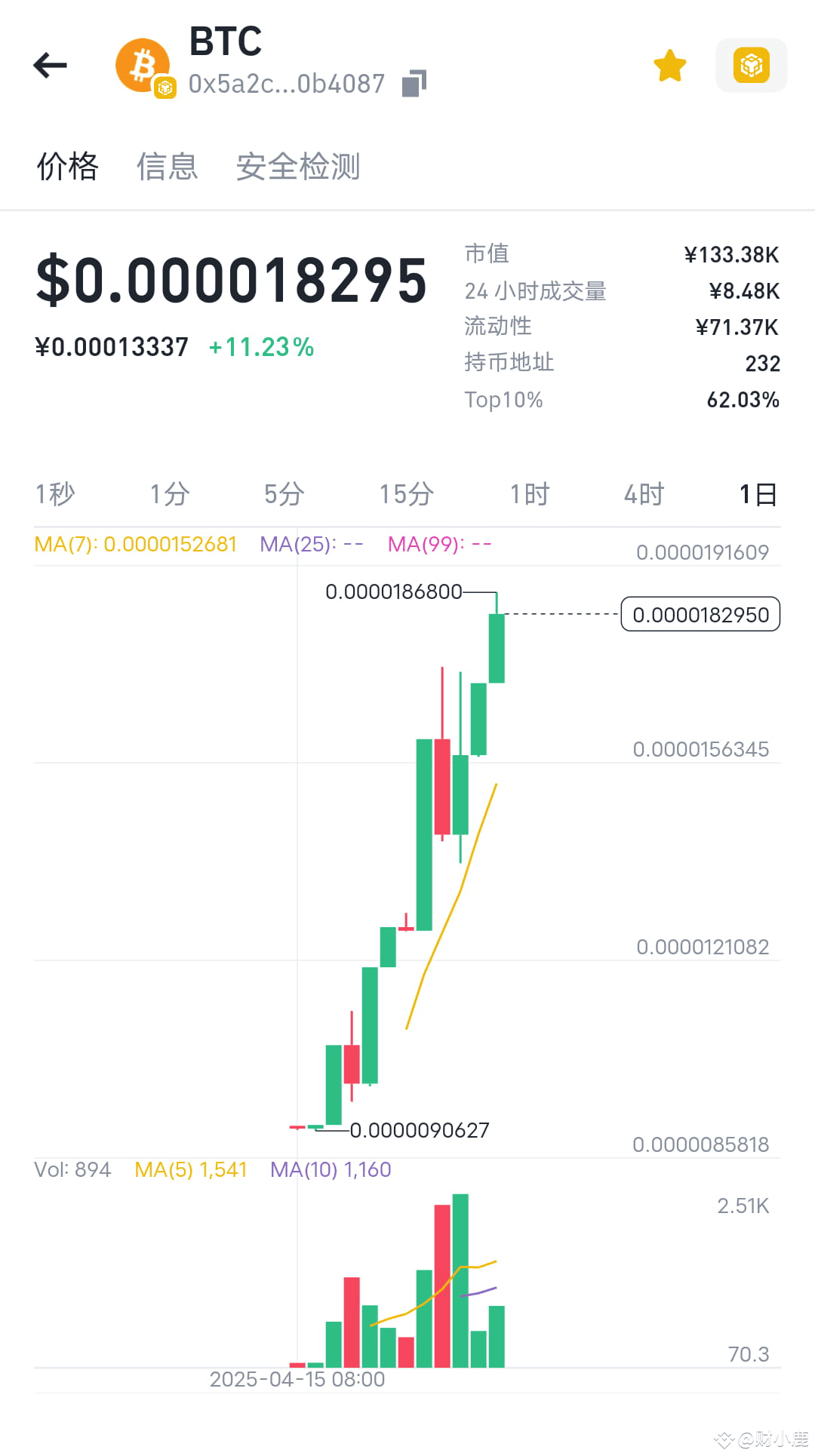The width and height of the screenshot is (815, 1456).
Task: Open the BNB chain button
Action: tap(751, 66)
